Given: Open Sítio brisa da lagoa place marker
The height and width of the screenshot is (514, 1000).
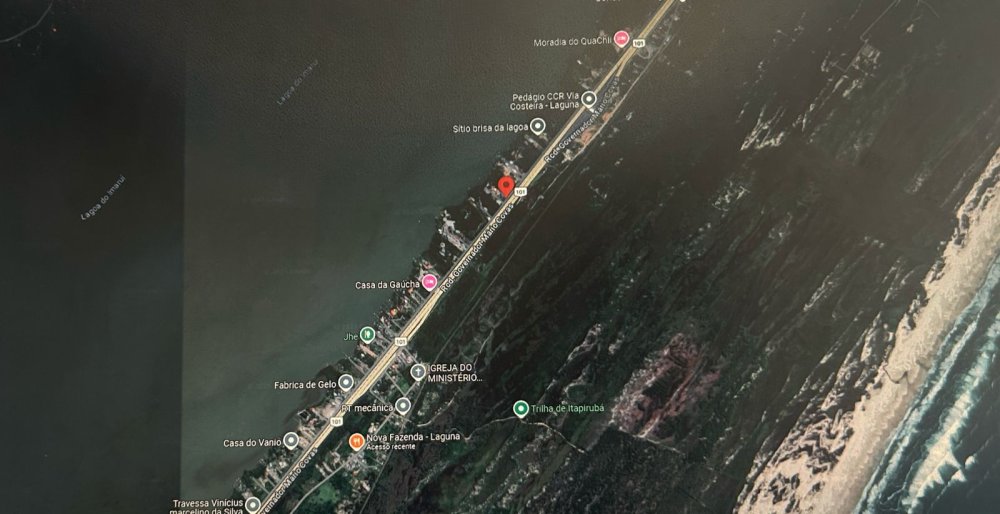Looking at the screenshot, I should [538, 127].
